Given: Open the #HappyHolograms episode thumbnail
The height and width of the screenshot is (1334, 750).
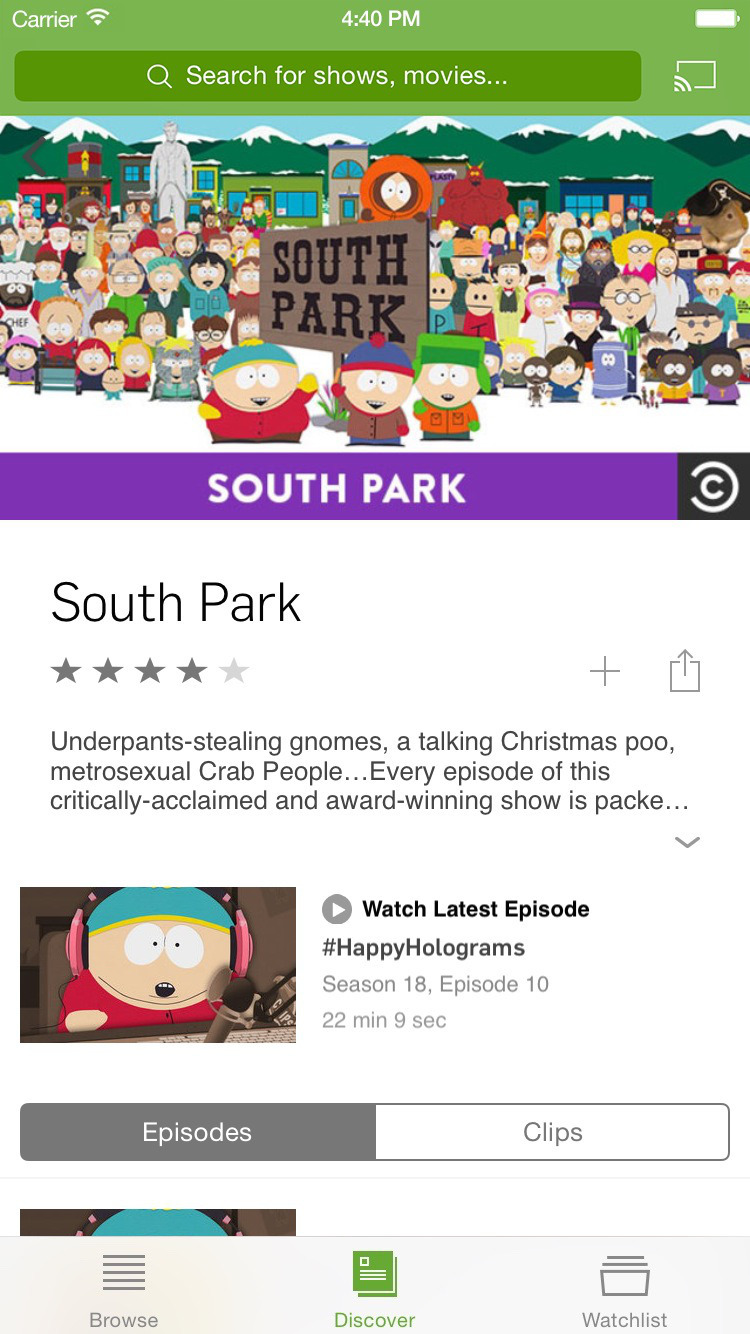Looking at the screenshot, I should [x=158, y=965].
